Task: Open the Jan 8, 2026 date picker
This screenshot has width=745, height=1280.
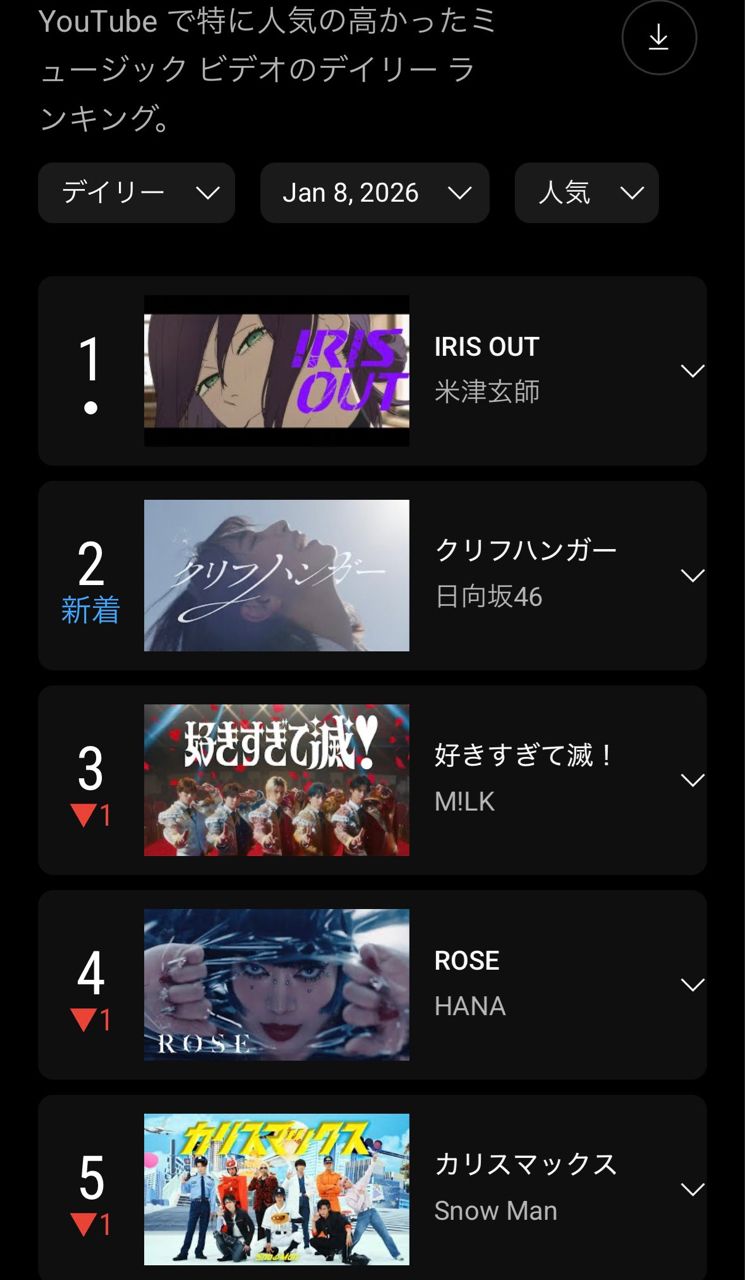Action: click(374, 193)
